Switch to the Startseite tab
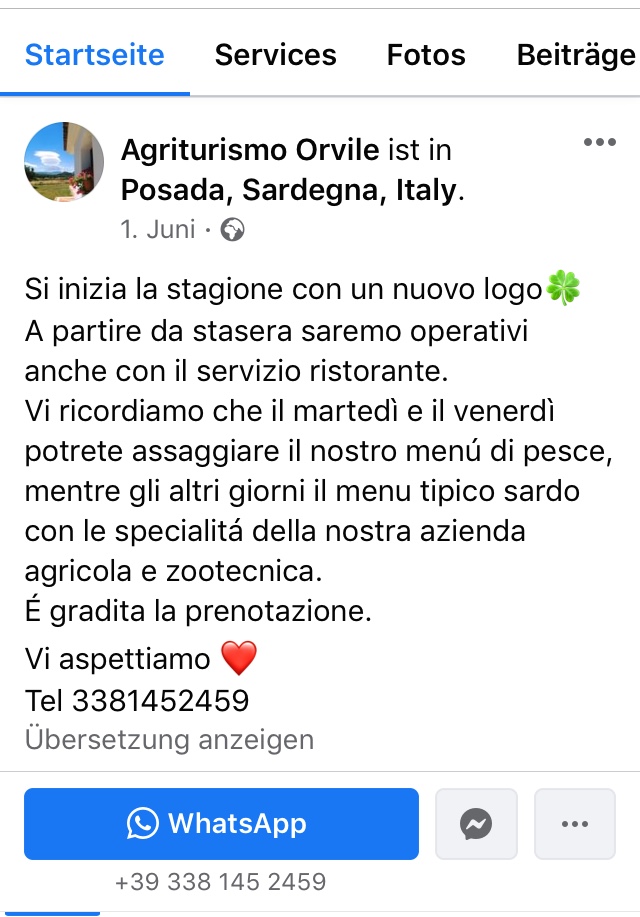 pos(94,54)
